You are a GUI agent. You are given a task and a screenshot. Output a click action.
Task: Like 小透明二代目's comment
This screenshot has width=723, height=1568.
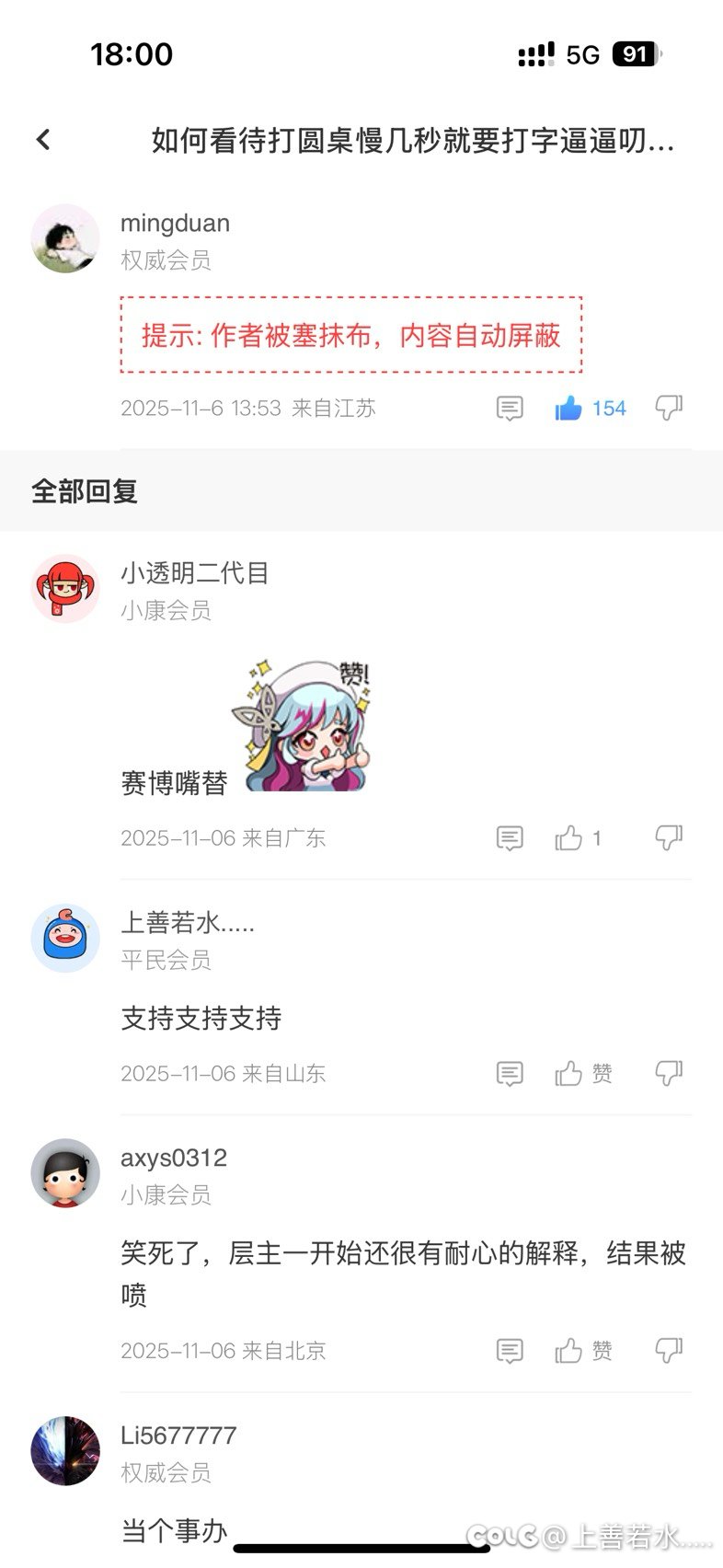tap(569, 838)
